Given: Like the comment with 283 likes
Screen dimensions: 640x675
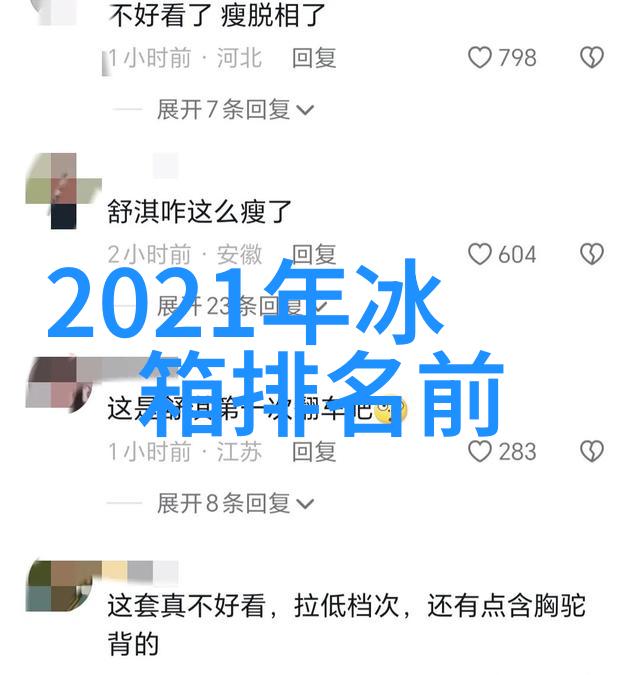Looking at the screenshot, I should point(481,451).
